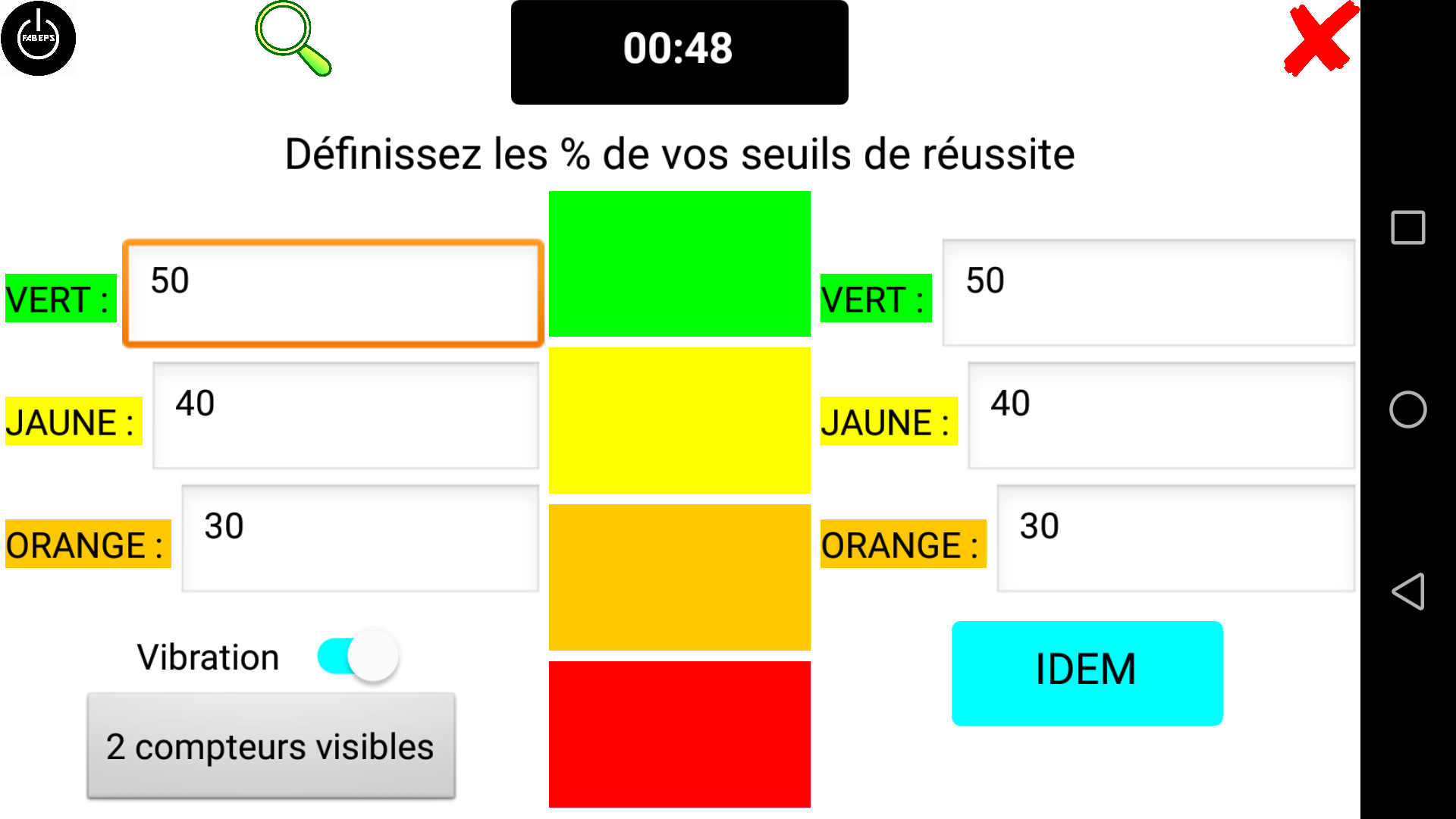
Task: Edit the right JAUNE threshold field
Action: 1161,416
